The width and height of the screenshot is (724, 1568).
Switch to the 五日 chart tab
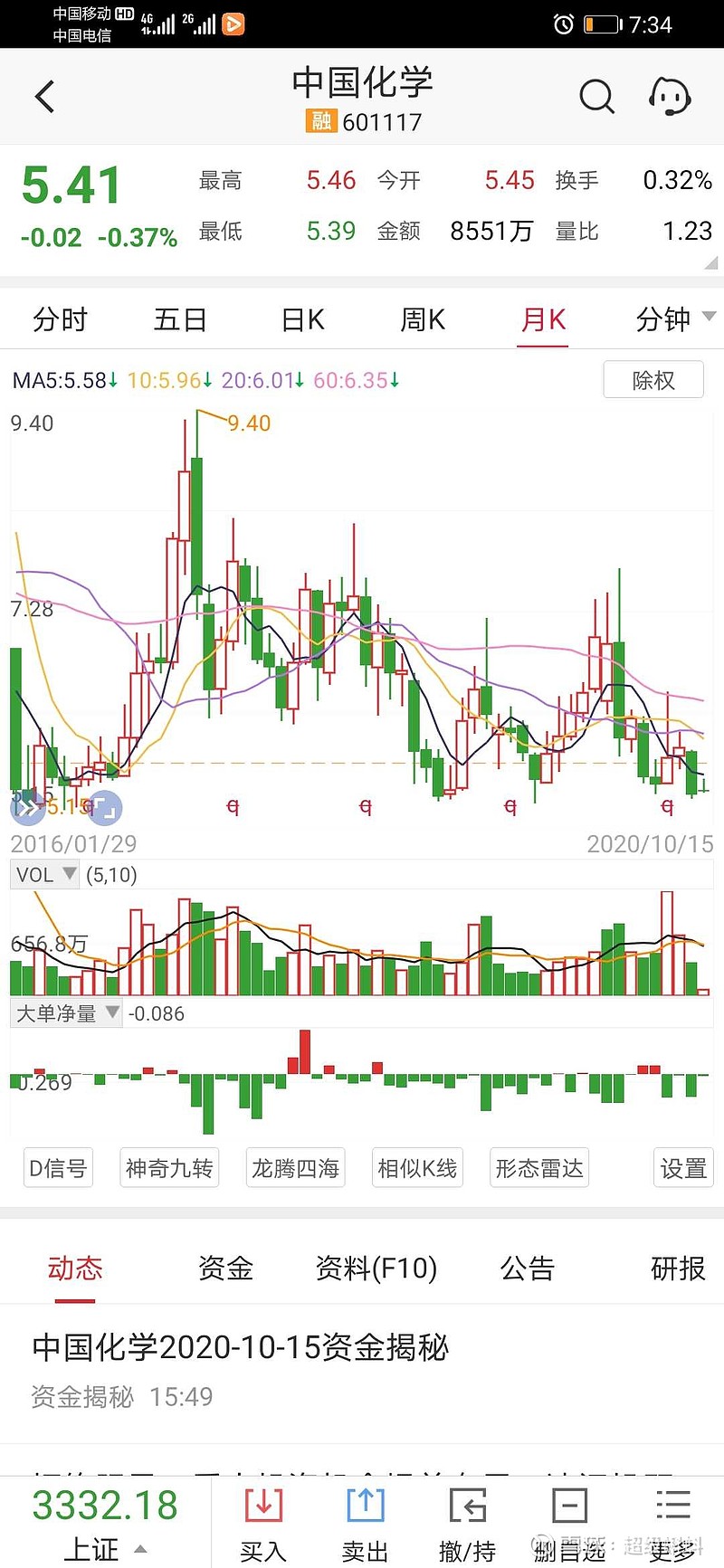(x=180, y=319)
